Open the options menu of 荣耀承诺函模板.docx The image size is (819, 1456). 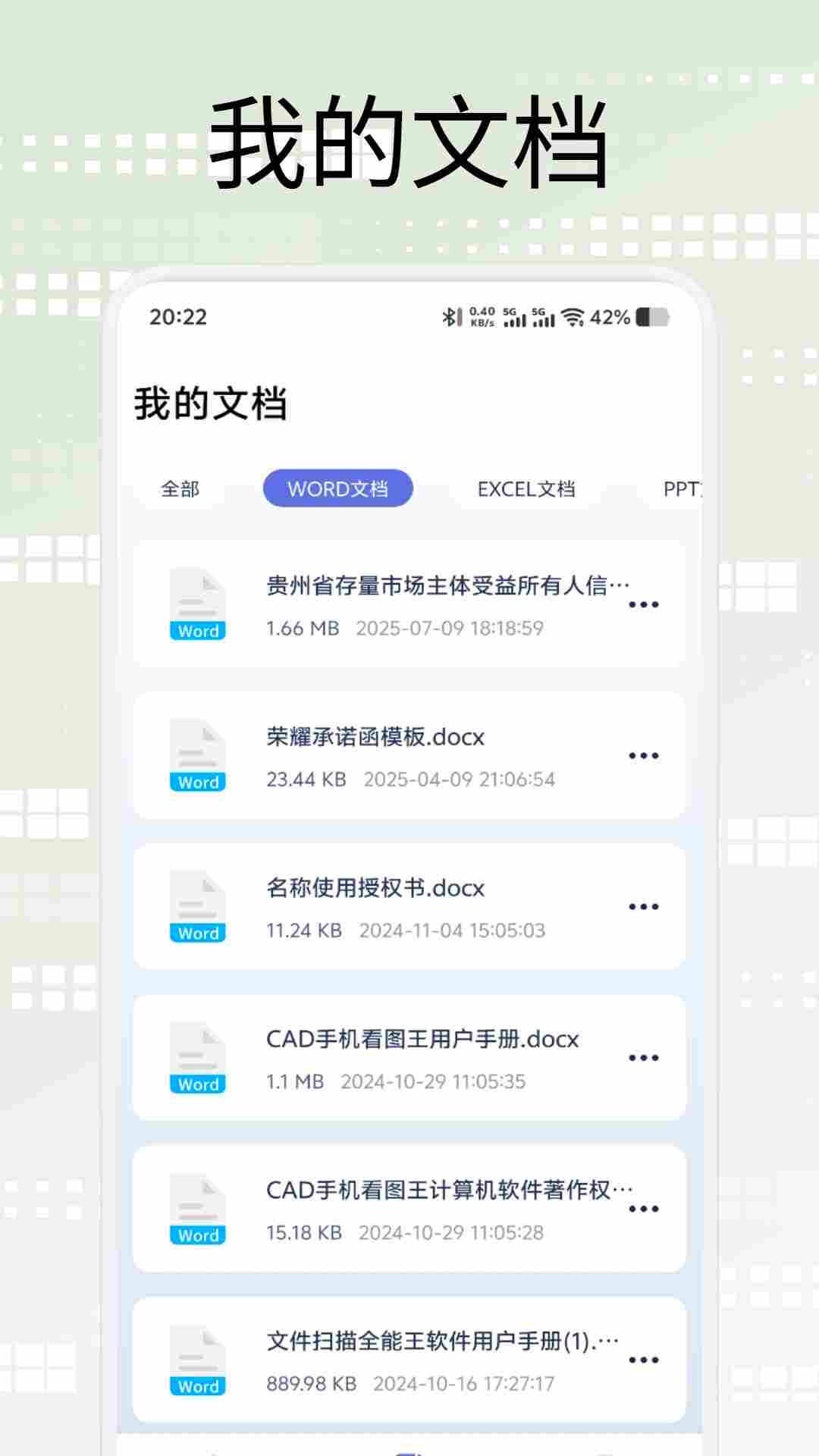[644, 755]
